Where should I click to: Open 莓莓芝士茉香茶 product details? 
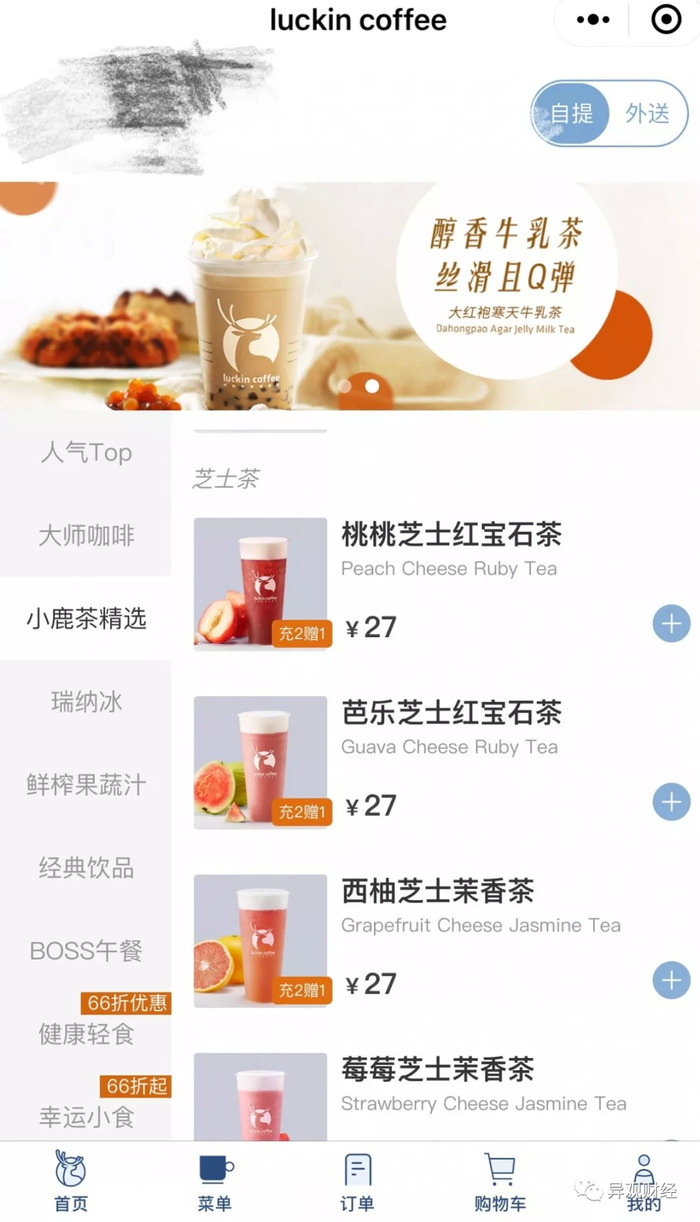[x=437, y=1070]
